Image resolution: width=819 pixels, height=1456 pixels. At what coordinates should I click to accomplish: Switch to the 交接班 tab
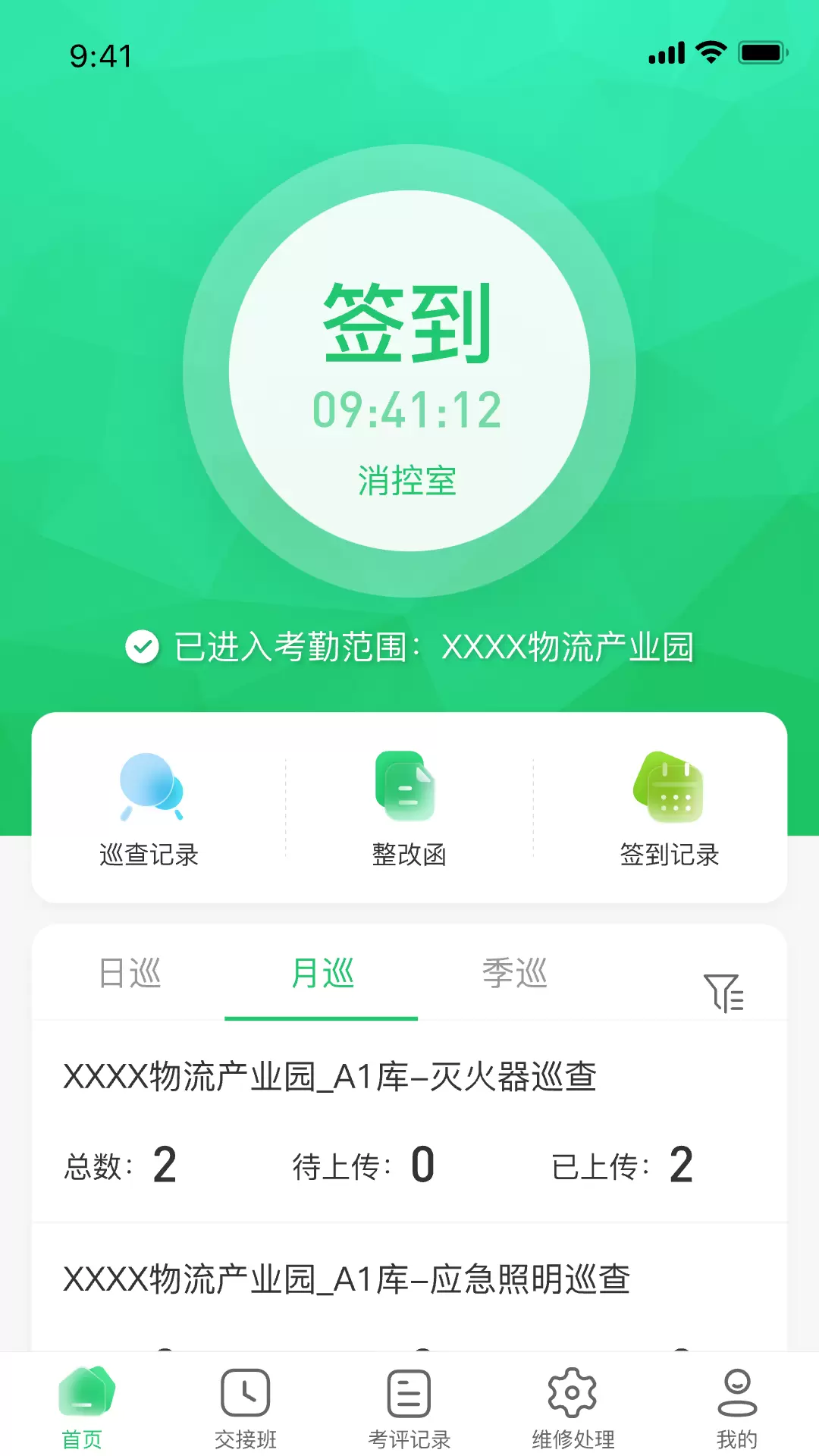(x=246, y=1407)
